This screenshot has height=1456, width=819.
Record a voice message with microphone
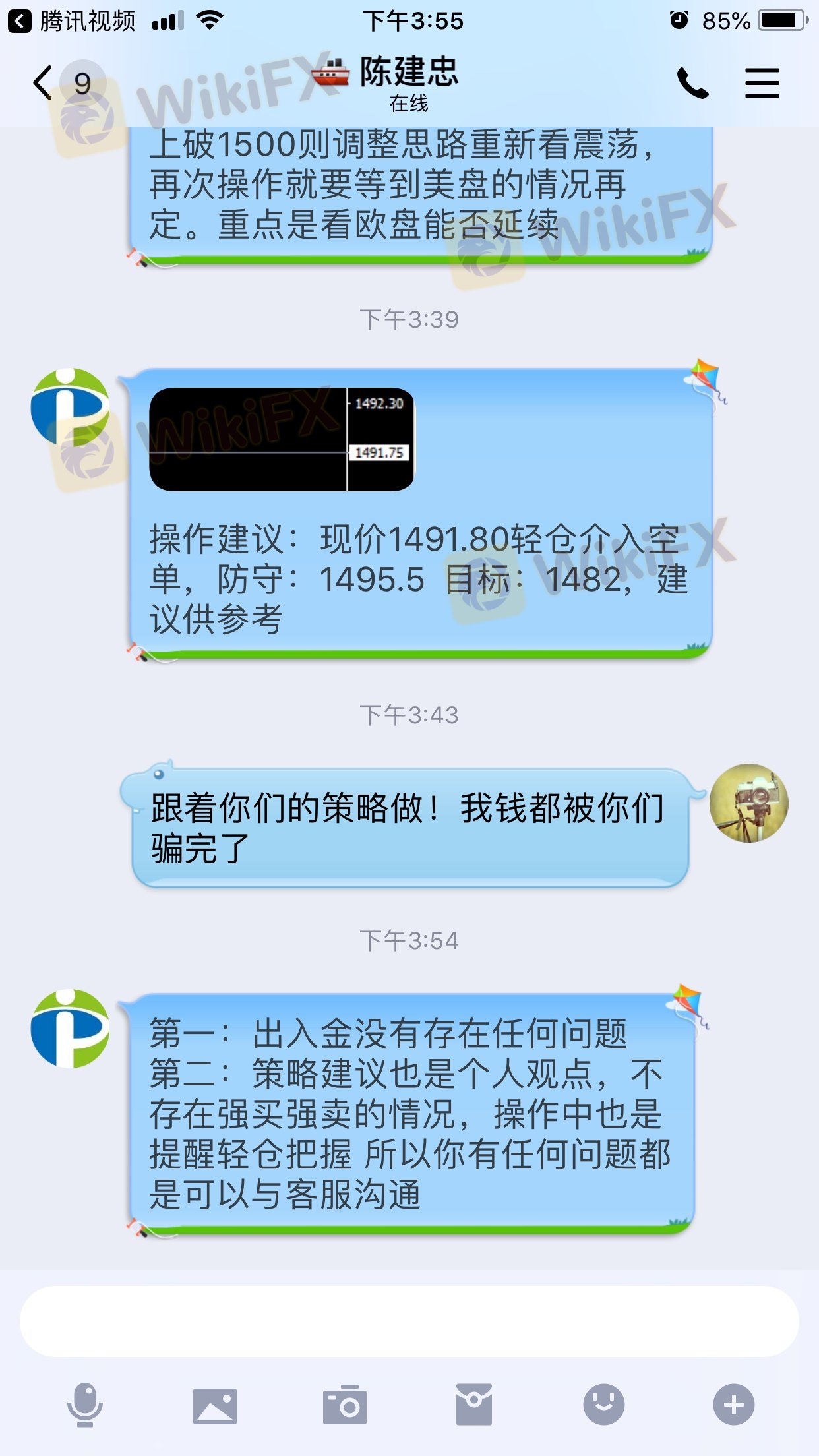pos(85,1405)
